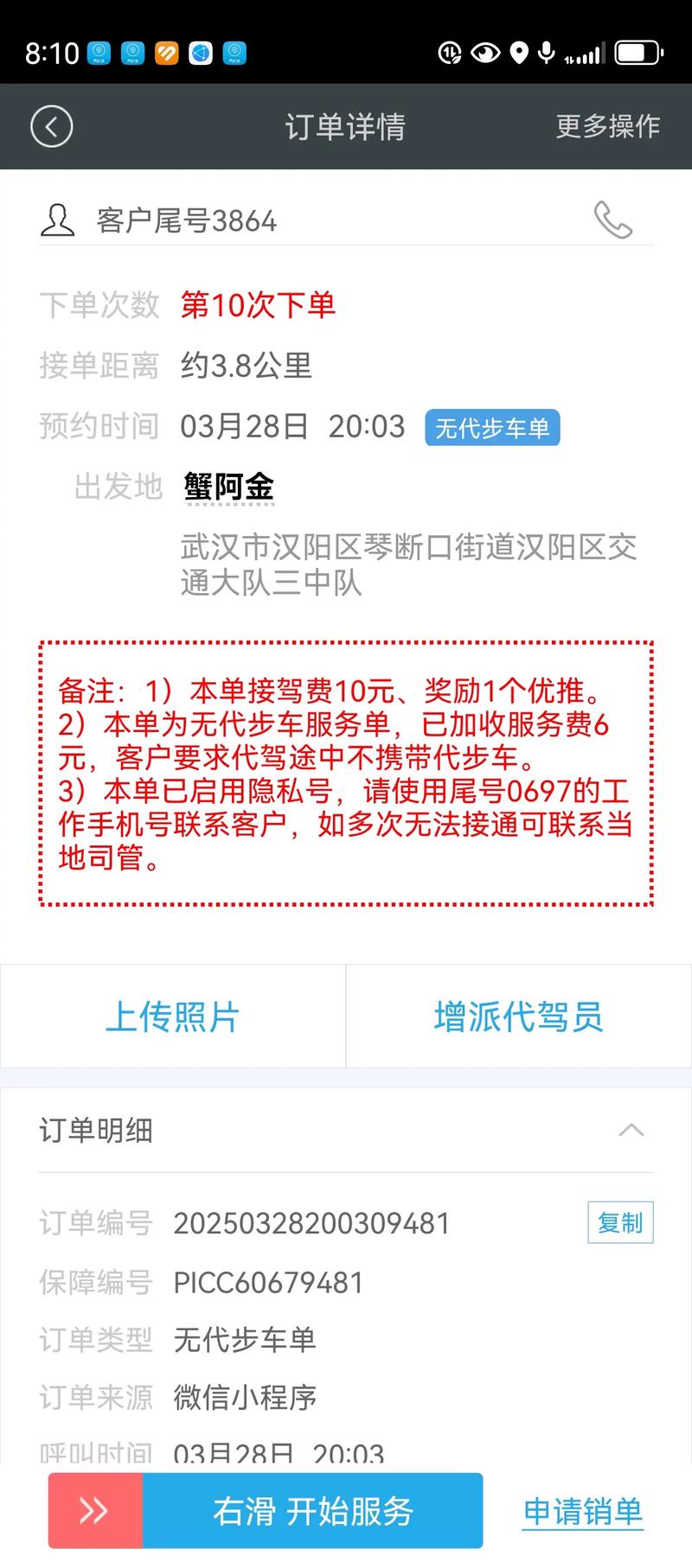Image resolution: width=692 pixels, height=1568 pixels.
Task: Tap the 订单详情 title
Action: click(x=346, y=126)
